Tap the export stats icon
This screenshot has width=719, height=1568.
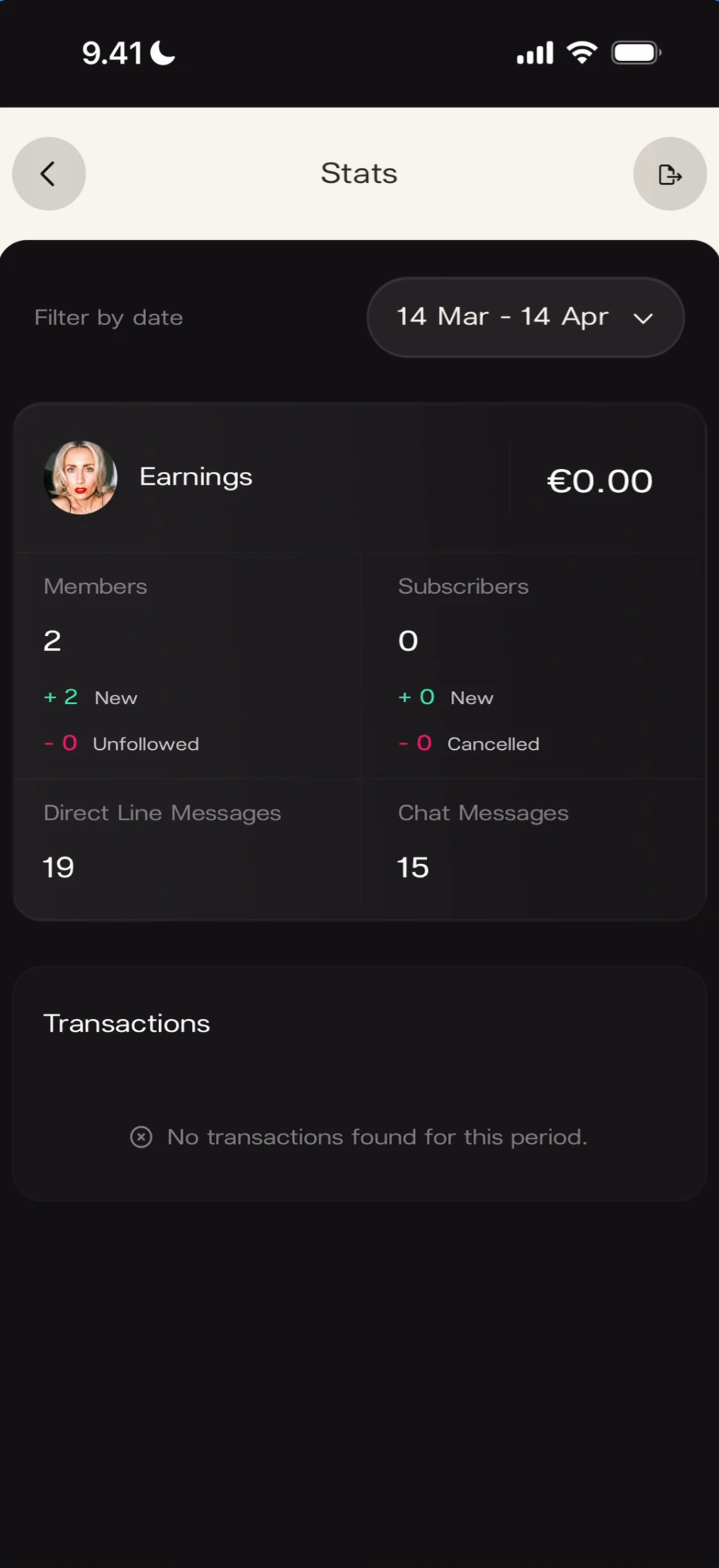point(669,174)
